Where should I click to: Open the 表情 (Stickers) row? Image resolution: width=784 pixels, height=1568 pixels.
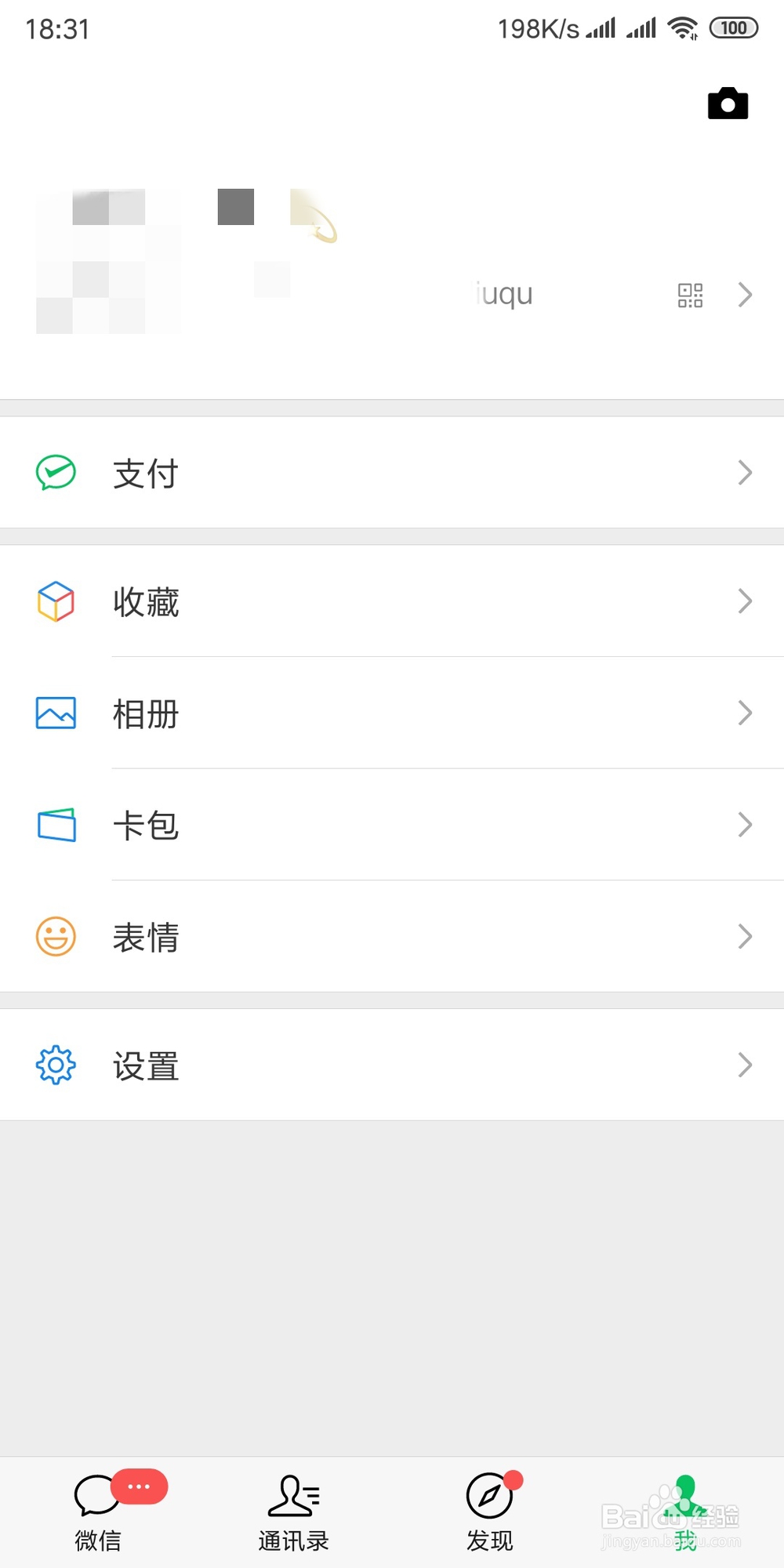click(x=392, y=937)
